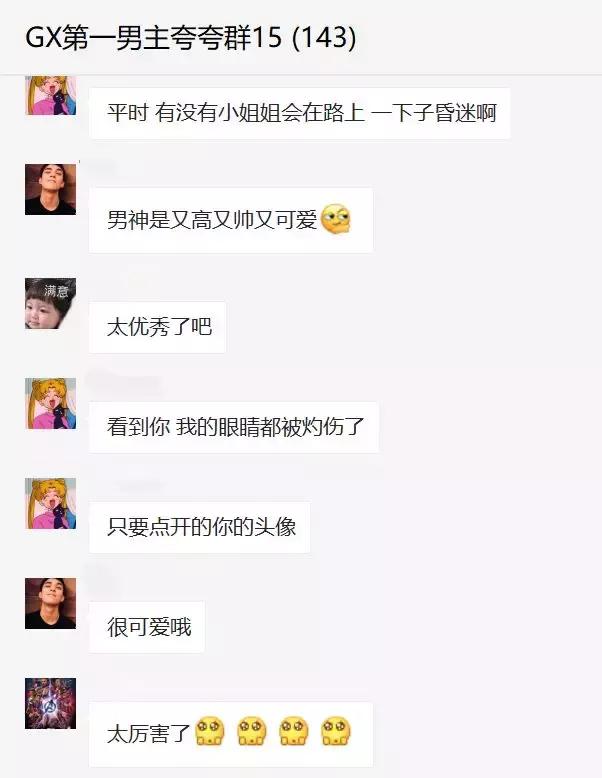Tap the avatar next to "看到你 我的眼睛都被灼伤了"
Image resolution: width=602 pixels, height=778 pixels.
pyautogui.click(x=50, y=403)
